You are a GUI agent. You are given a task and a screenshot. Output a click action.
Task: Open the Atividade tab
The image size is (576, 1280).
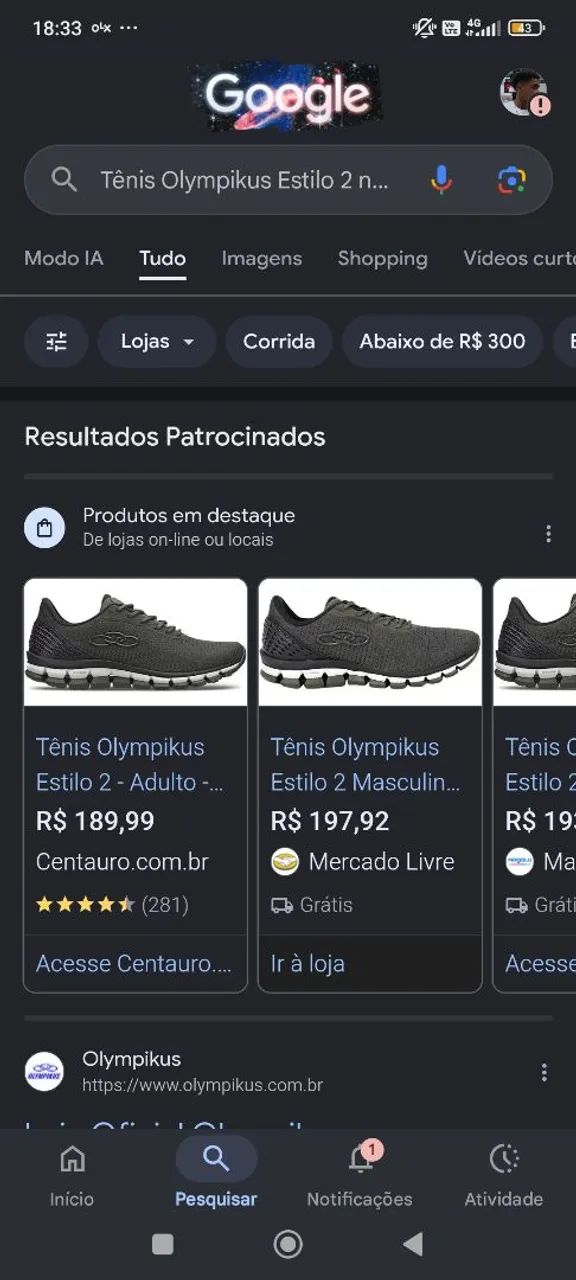504,1176
